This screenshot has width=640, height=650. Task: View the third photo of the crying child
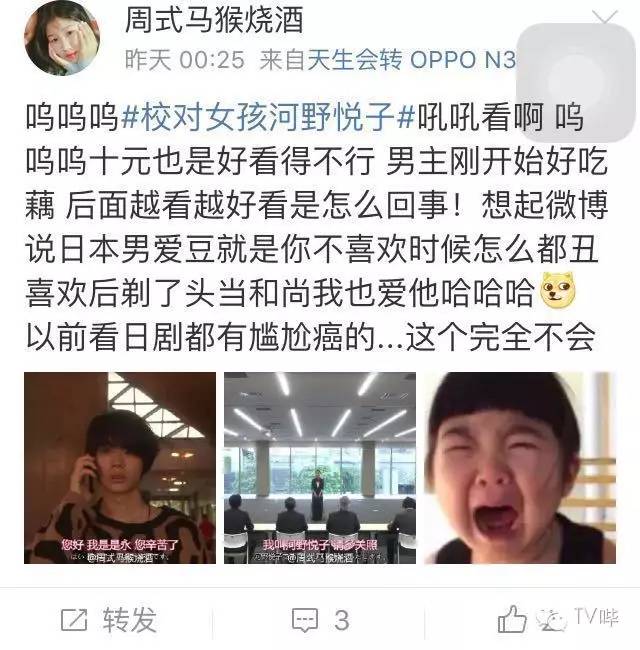(519, 467)
